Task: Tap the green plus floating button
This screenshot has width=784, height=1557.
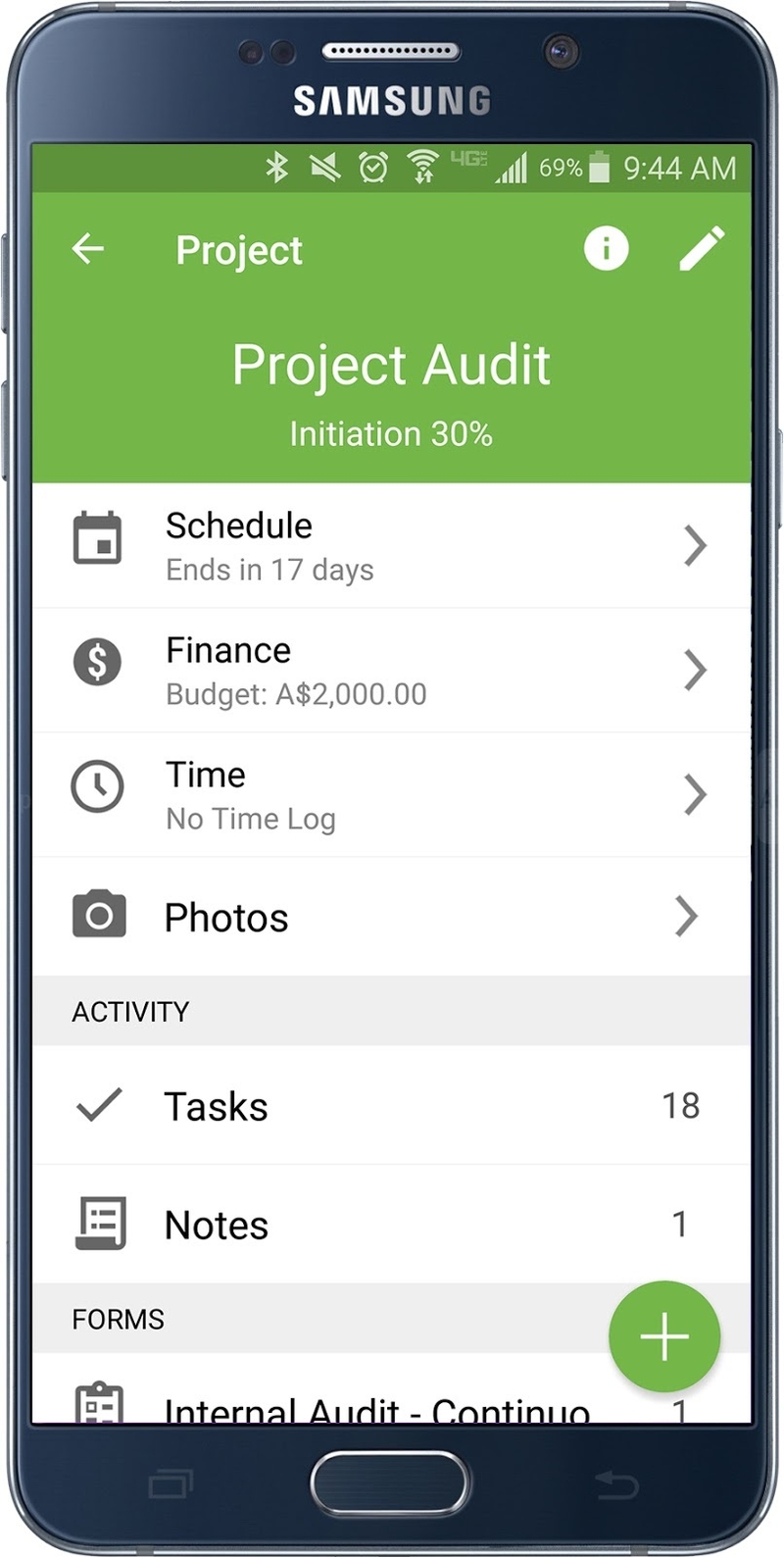Action: (x=664, y=1336)
